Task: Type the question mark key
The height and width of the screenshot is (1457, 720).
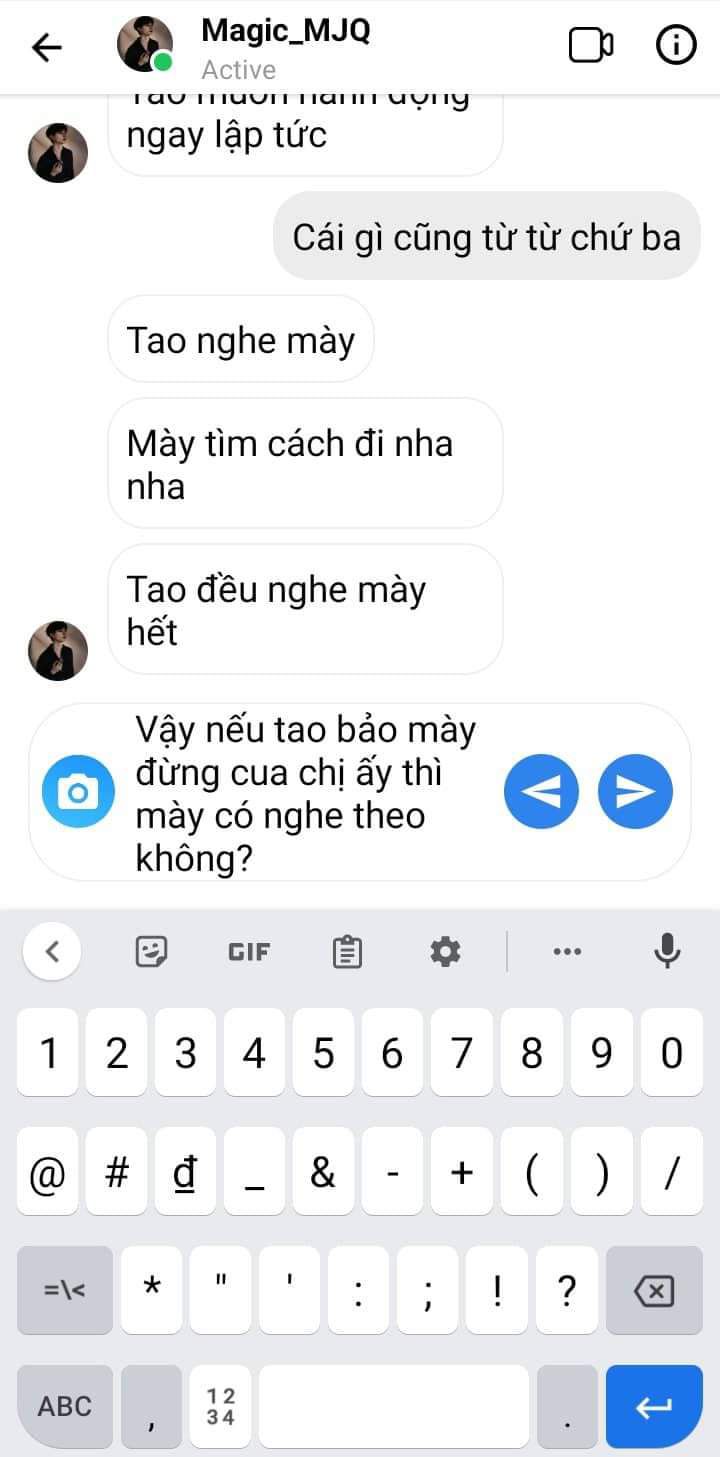Action: pyautogui.click(x=566, y=1291)
